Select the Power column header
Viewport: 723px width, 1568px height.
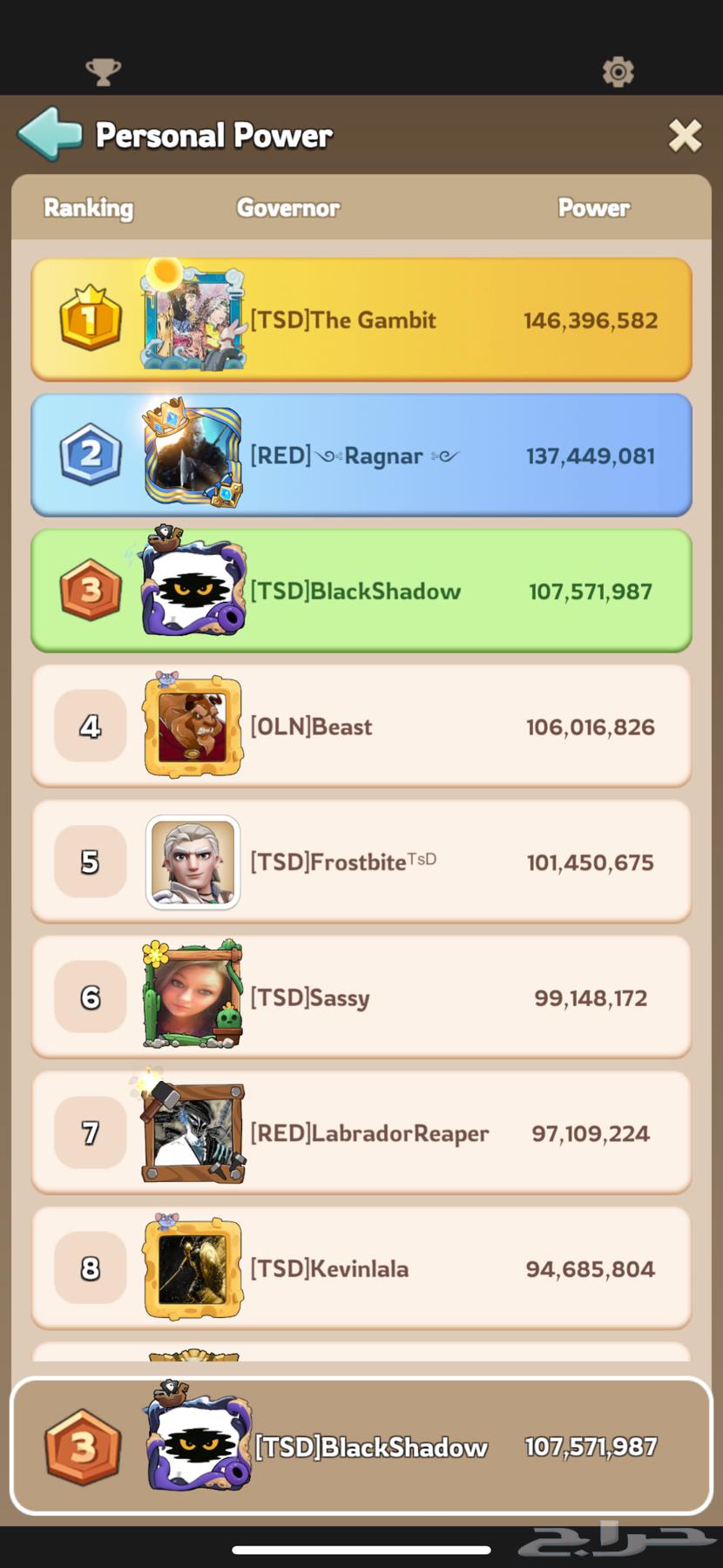[594, 208]
